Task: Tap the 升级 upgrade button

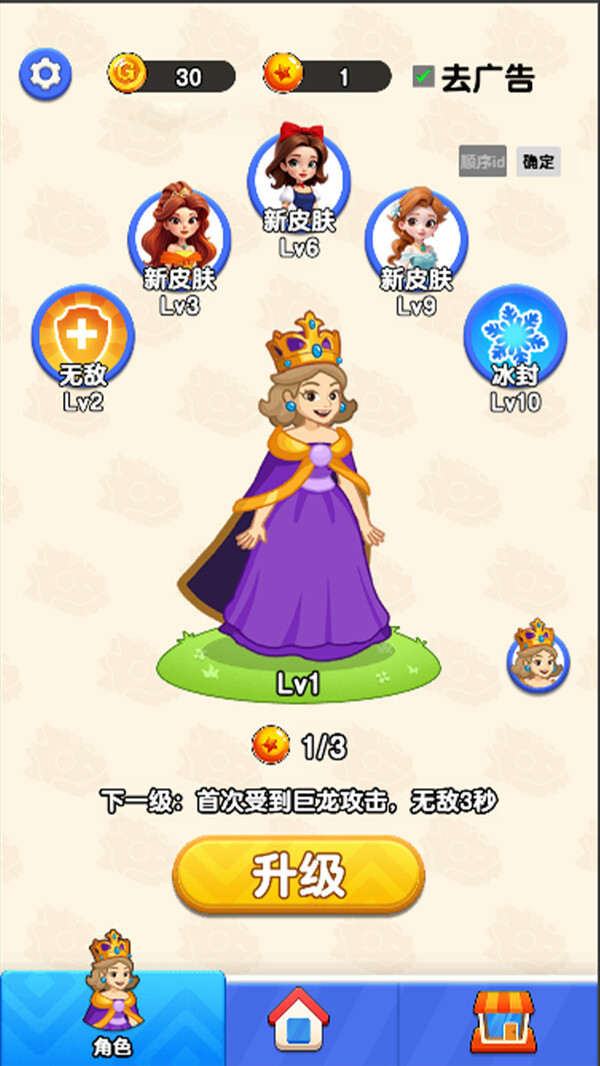Action: click(298, 876)
